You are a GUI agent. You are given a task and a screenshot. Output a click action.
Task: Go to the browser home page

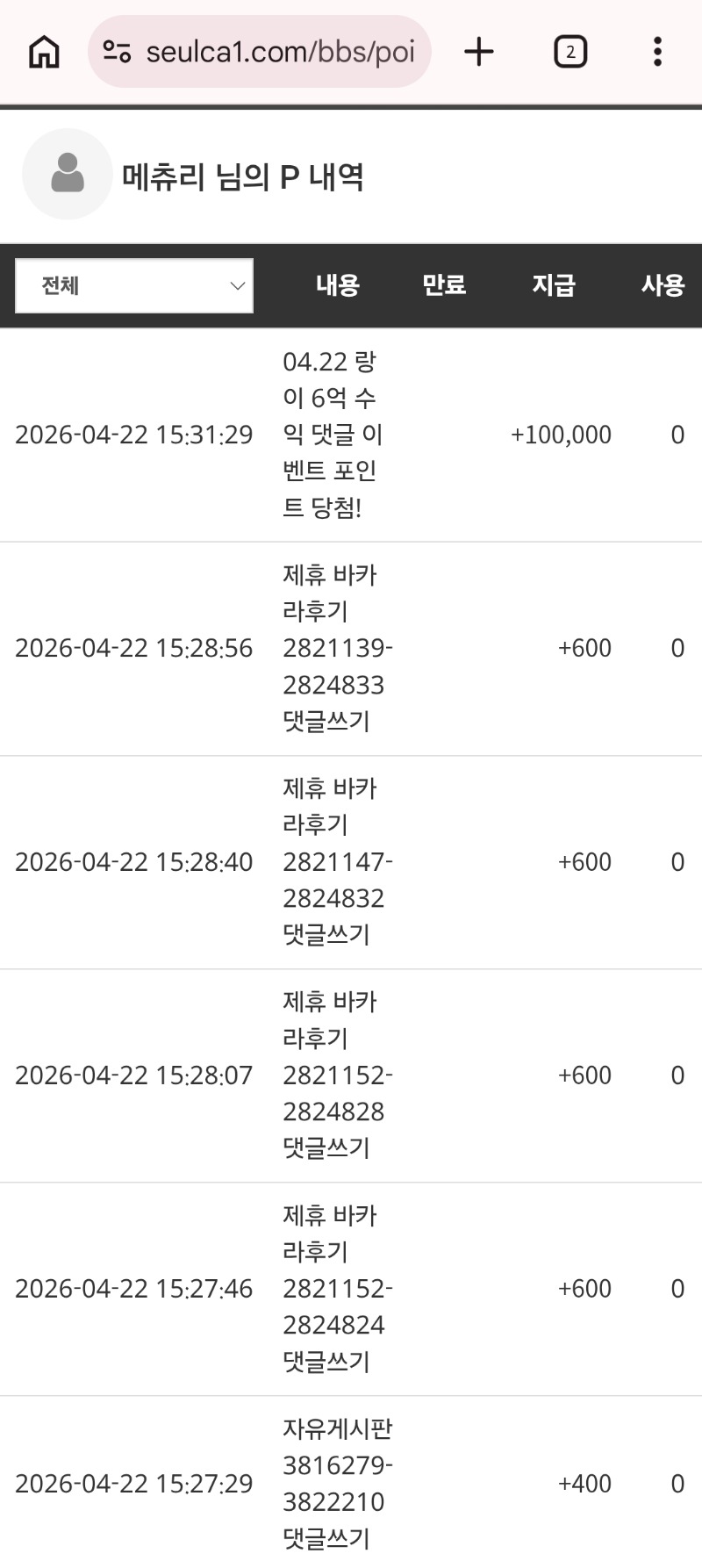pos(44,52)
